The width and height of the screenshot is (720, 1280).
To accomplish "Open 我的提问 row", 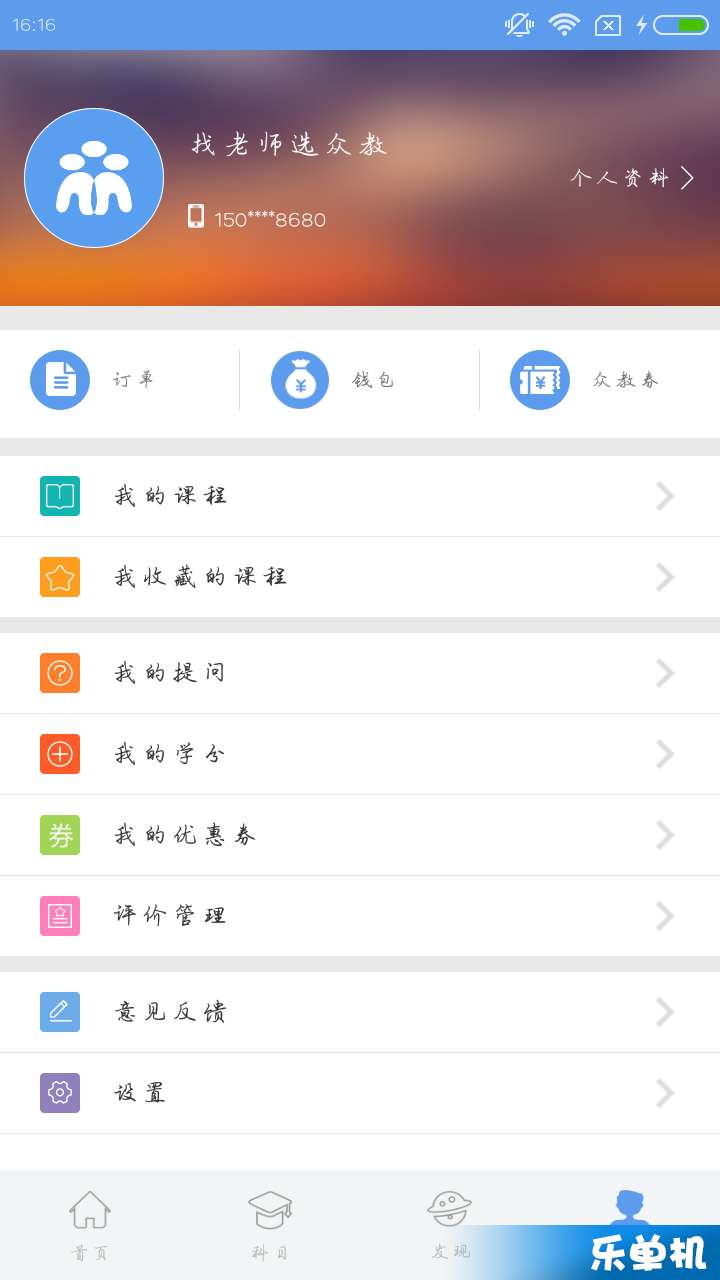I will point(360,673).
